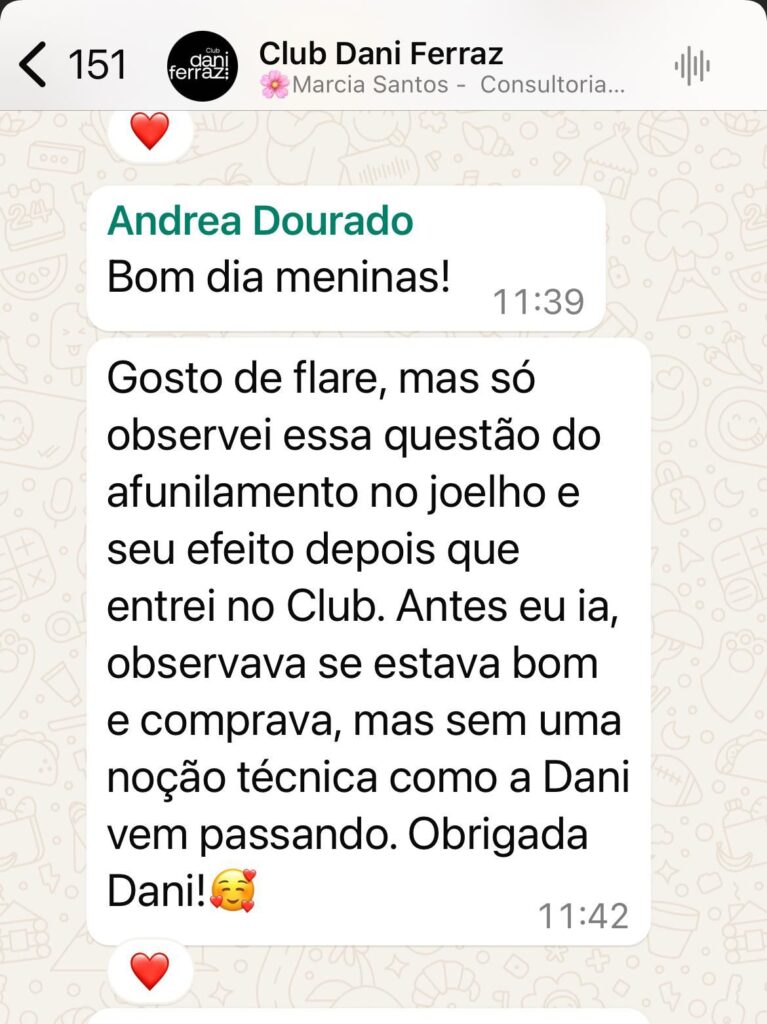Open Andrea Dourado's contact name
This screenshot has width=767, height=1024.
(x=259, y=221)
